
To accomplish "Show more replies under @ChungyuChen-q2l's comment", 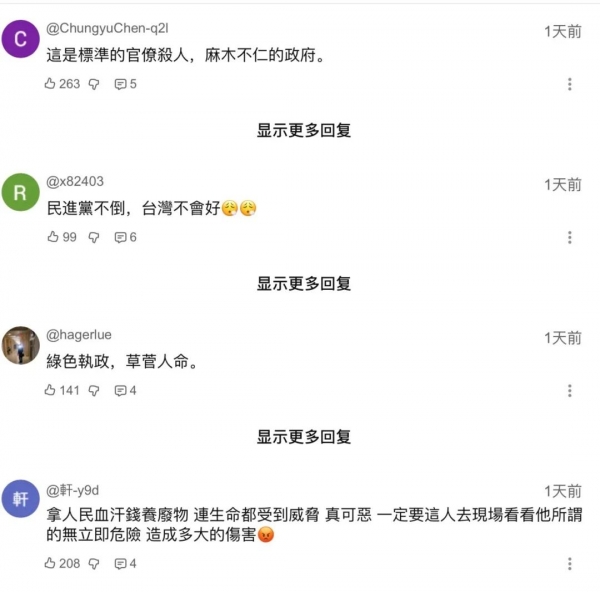I will (304, 131).
